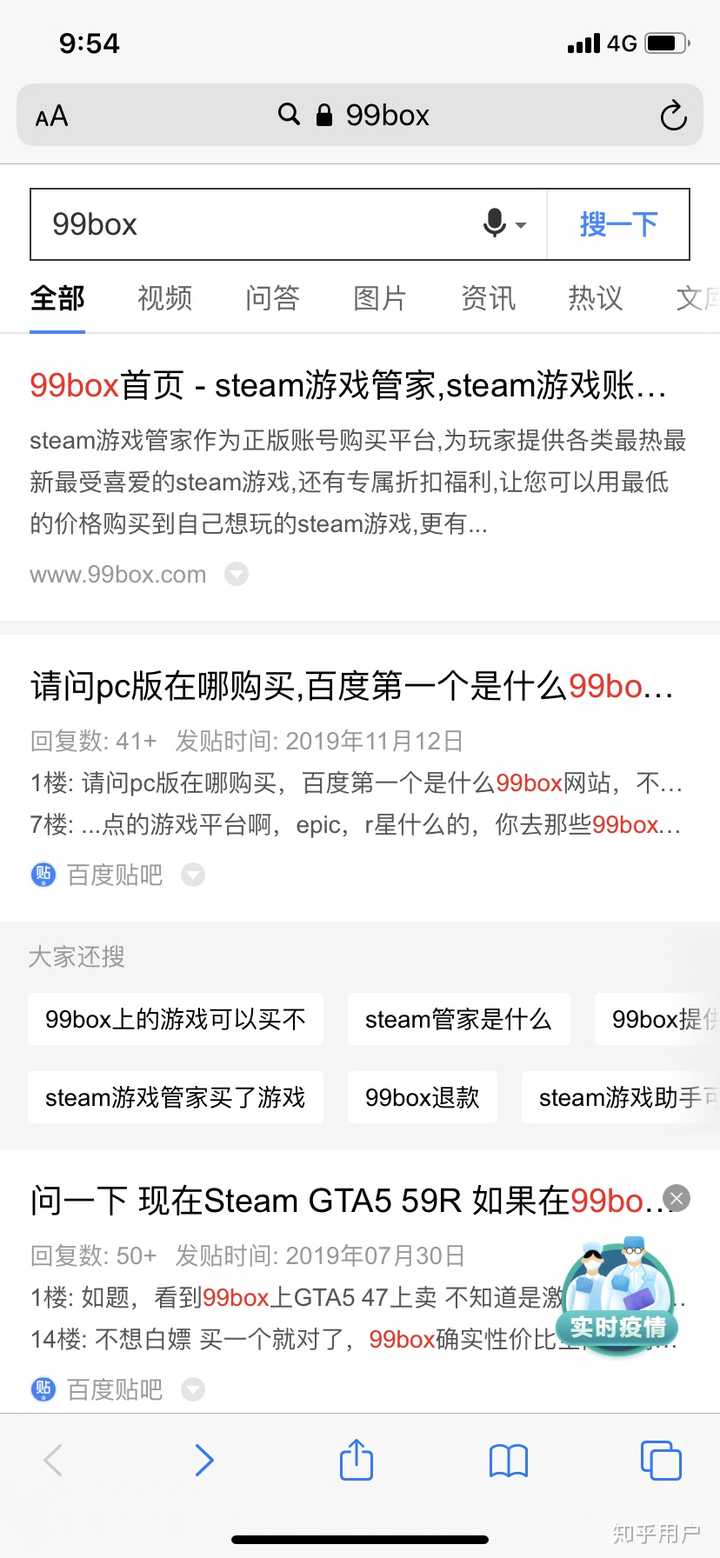Tap the back navigation arrow

click(52, 1460)
